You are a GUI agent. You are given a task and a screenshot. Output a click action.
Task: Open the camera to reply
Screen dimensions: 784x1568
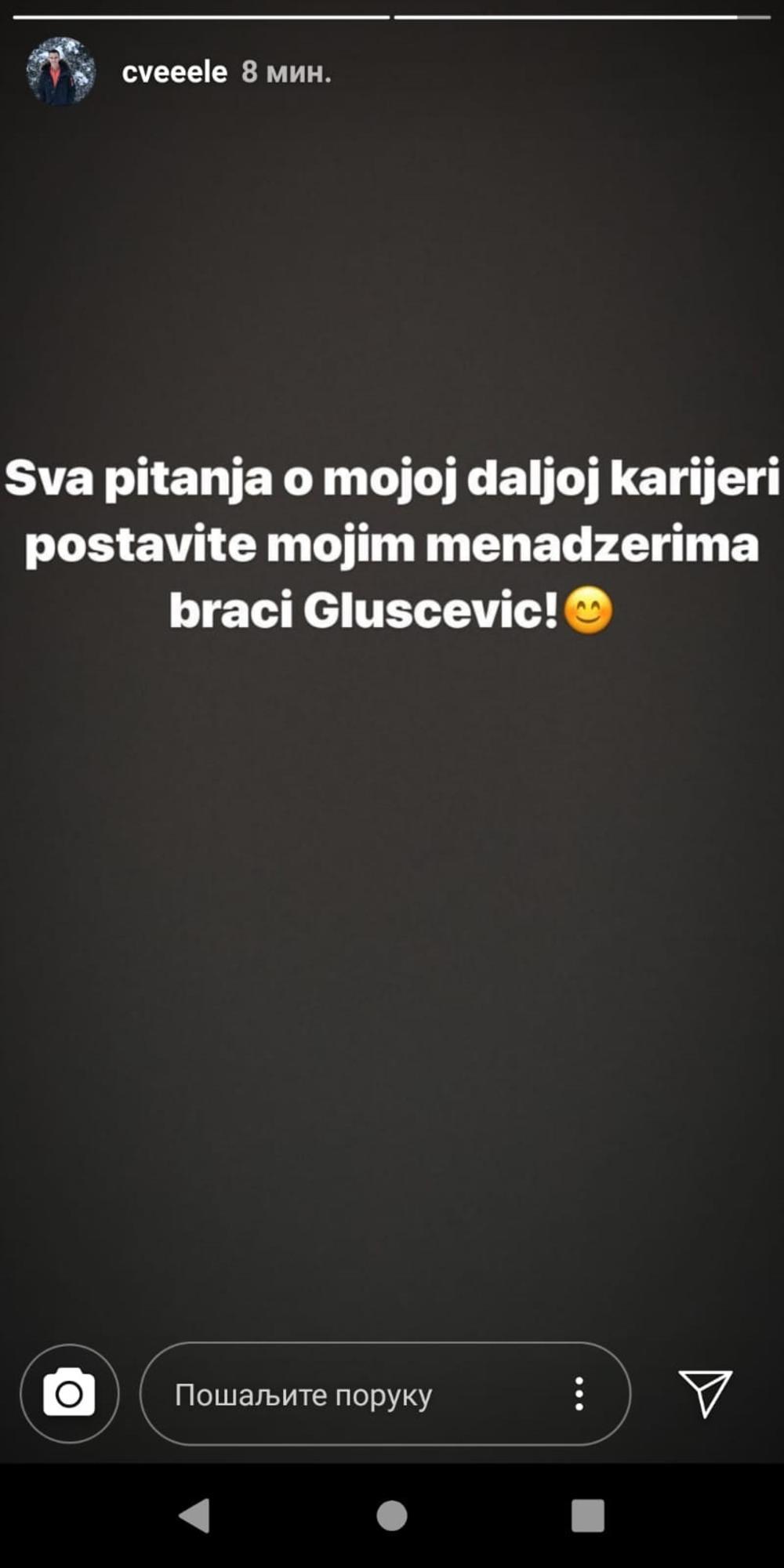[x=69, y=1393]
